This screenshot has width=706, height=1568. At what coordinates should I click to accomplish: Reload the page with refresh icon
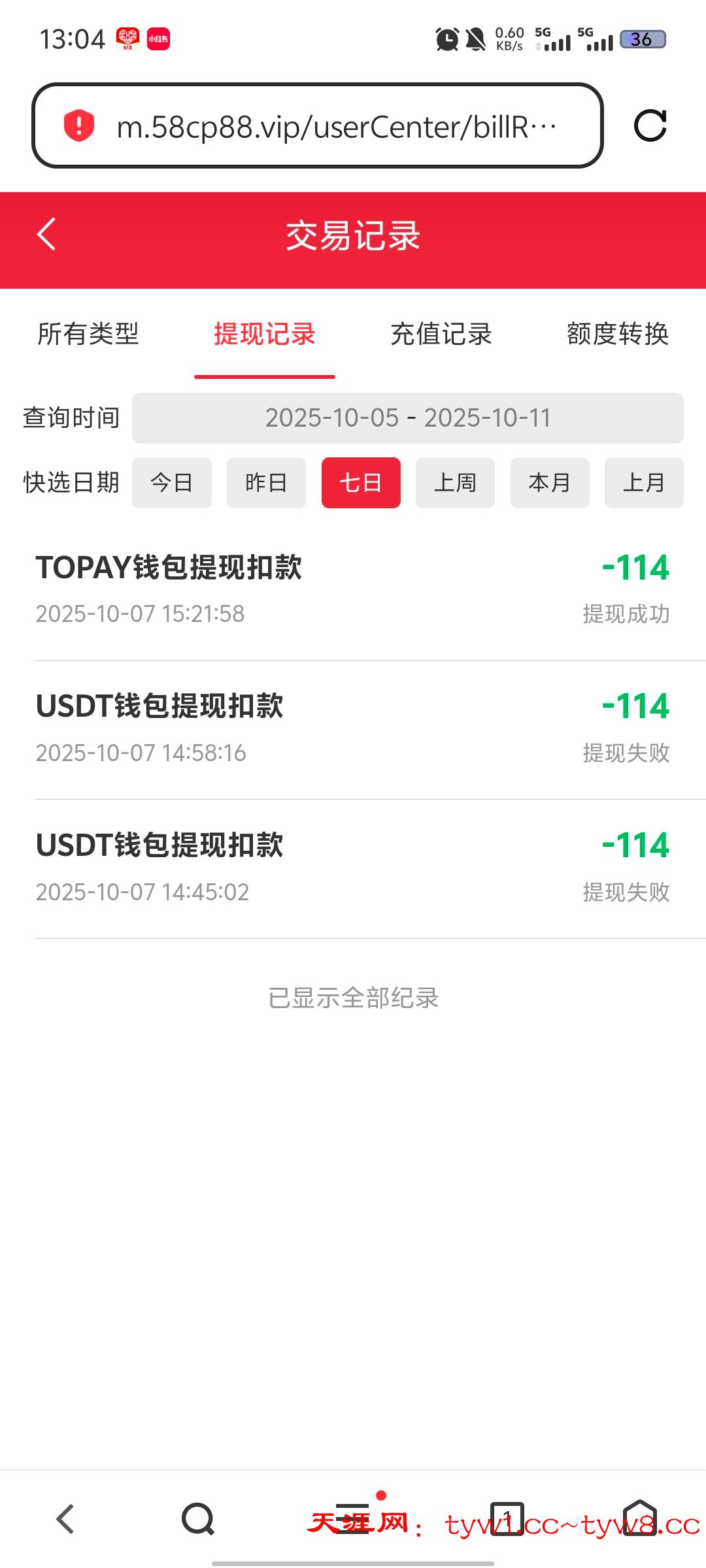650,125
